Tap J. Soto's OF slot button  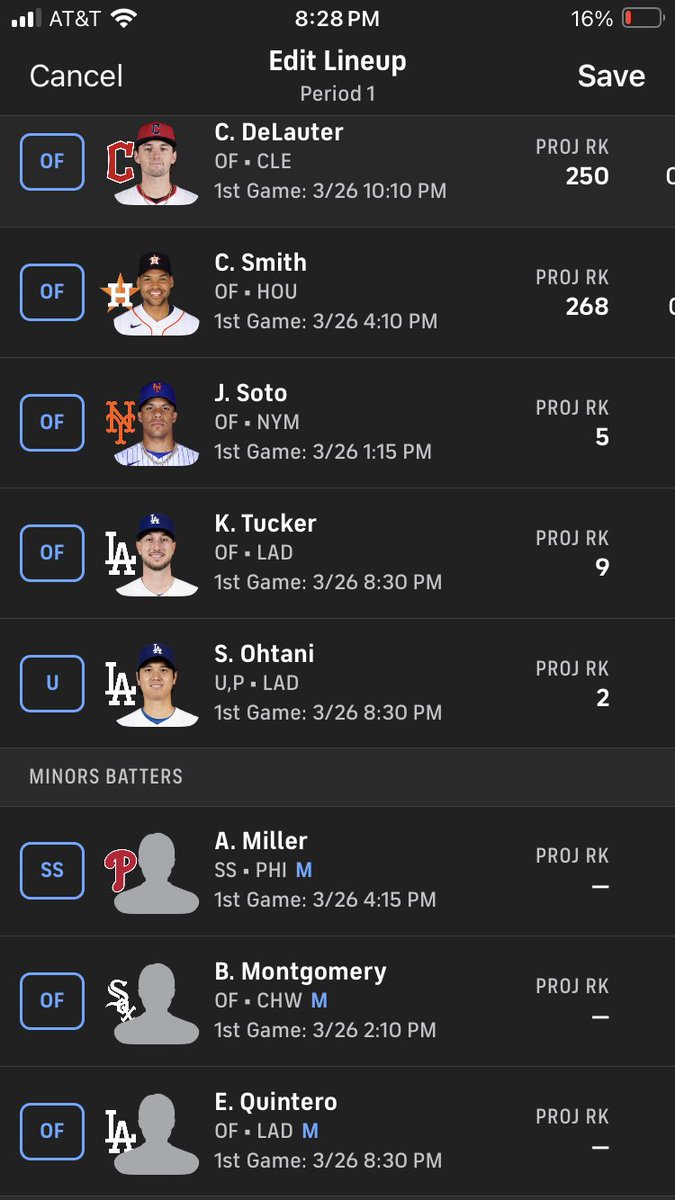coord(52,422)
